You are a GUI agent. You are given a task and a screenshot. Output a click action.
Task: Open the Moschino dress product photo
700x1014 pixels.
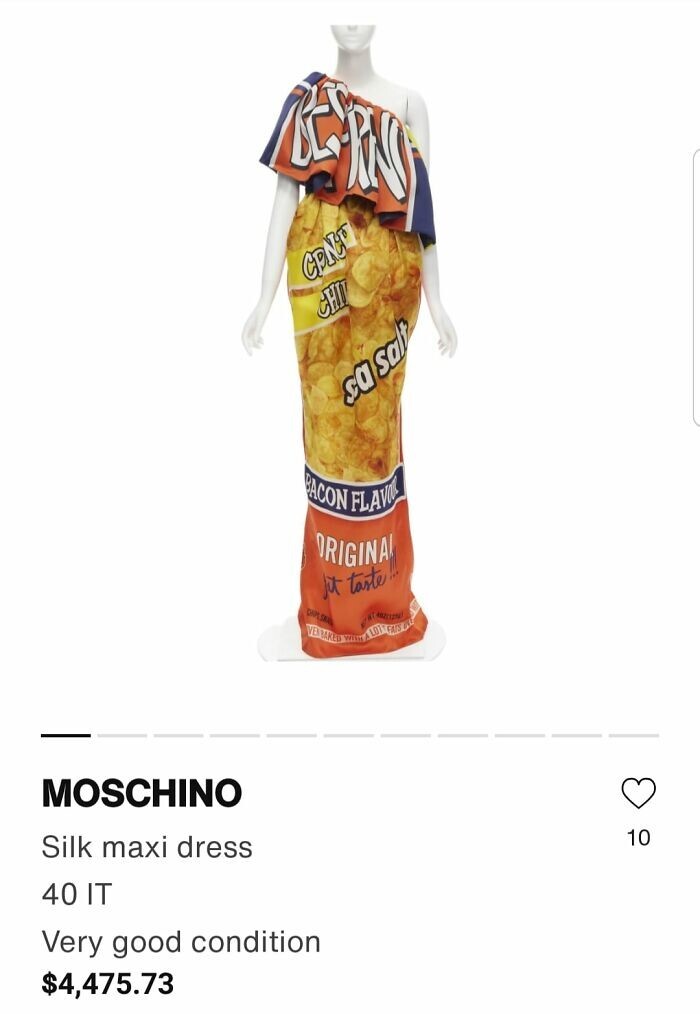click(x=350, y=360)
